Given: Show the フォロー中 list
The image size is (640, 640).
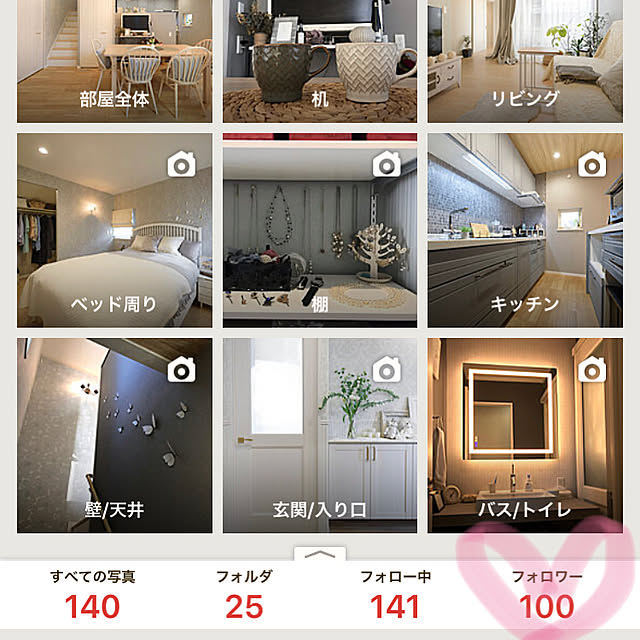Looking at the screenshot, I should pos(395,595).
